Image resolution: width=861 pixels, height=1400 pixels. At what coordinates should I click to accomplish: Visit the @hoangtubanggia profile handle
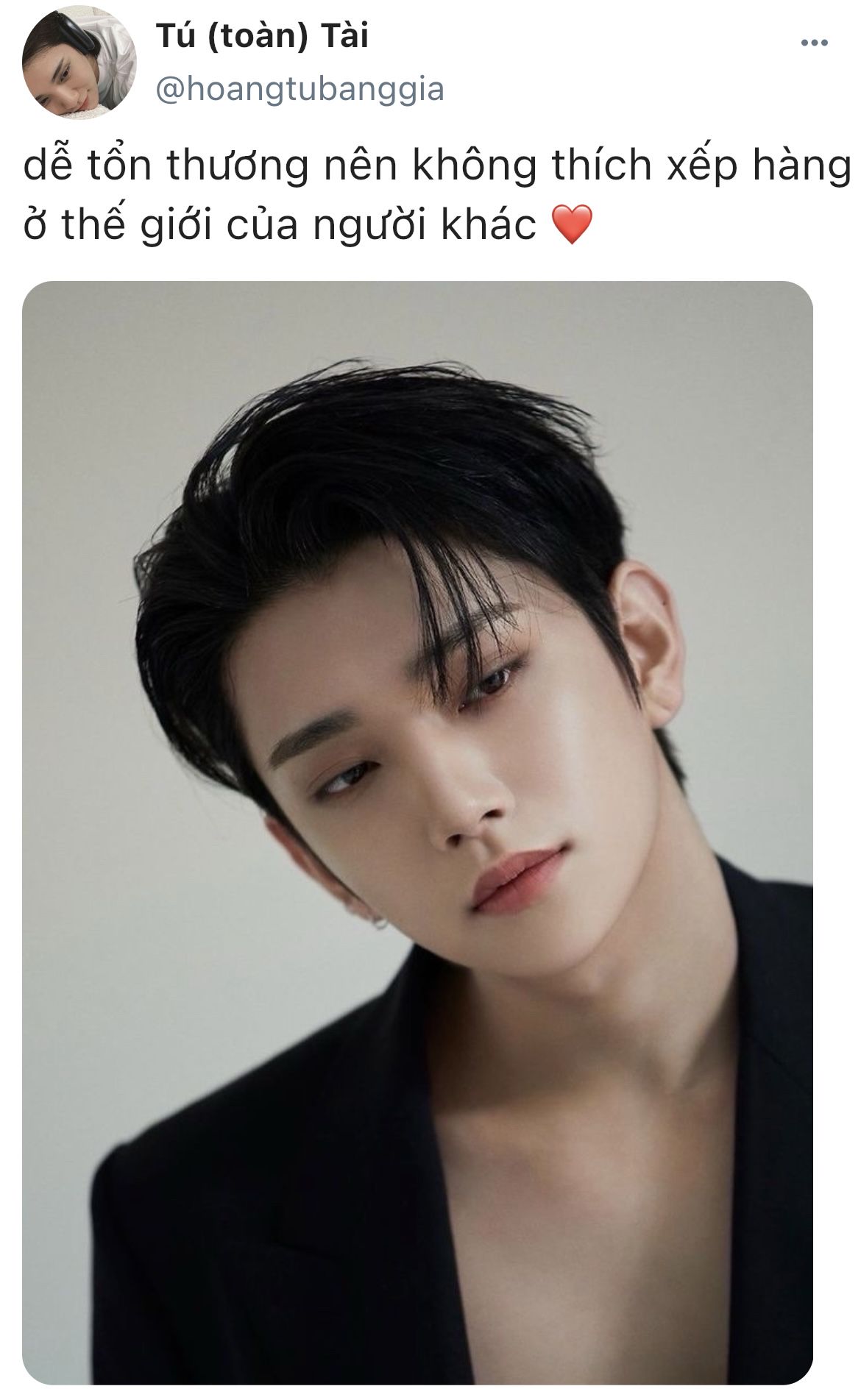(x=300, y=90)
